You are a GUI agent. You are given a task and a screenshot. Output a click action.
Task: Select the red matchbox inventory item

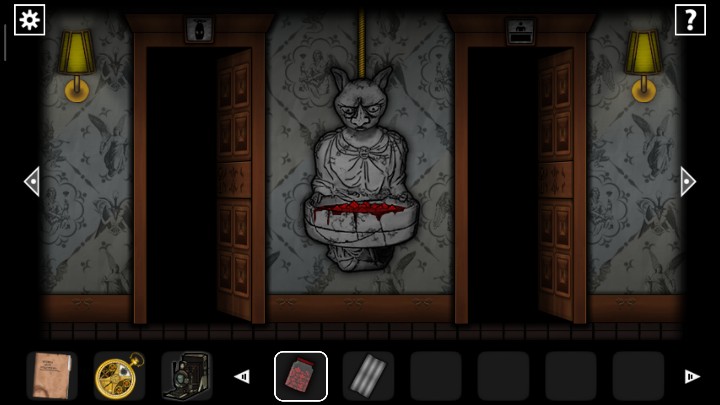(300, 376)
